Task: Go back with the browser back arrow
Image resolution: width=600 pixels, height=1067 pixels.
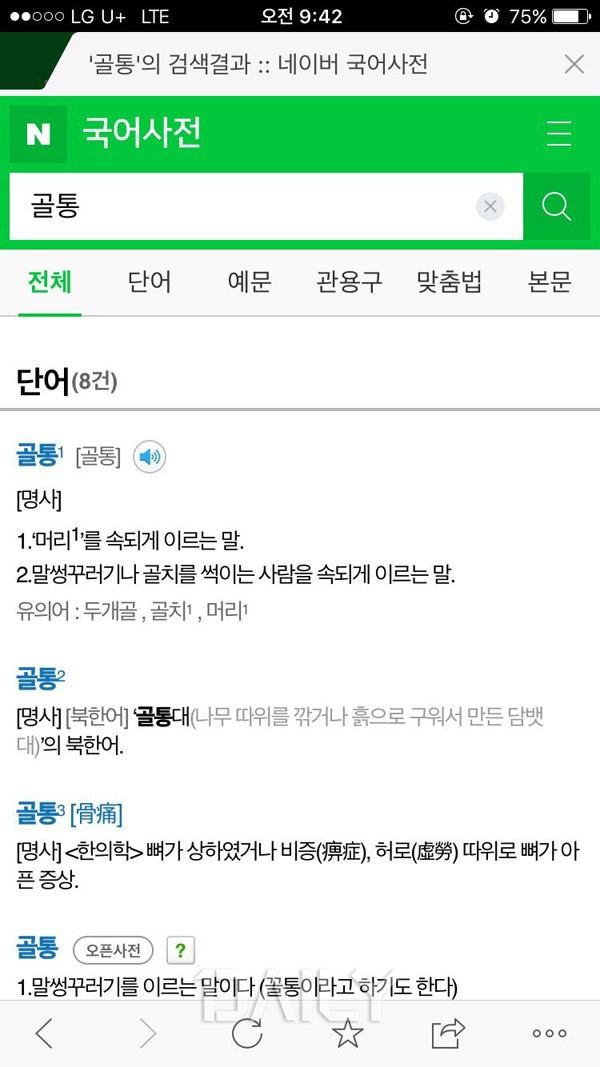Action: tap(44, 1033)
